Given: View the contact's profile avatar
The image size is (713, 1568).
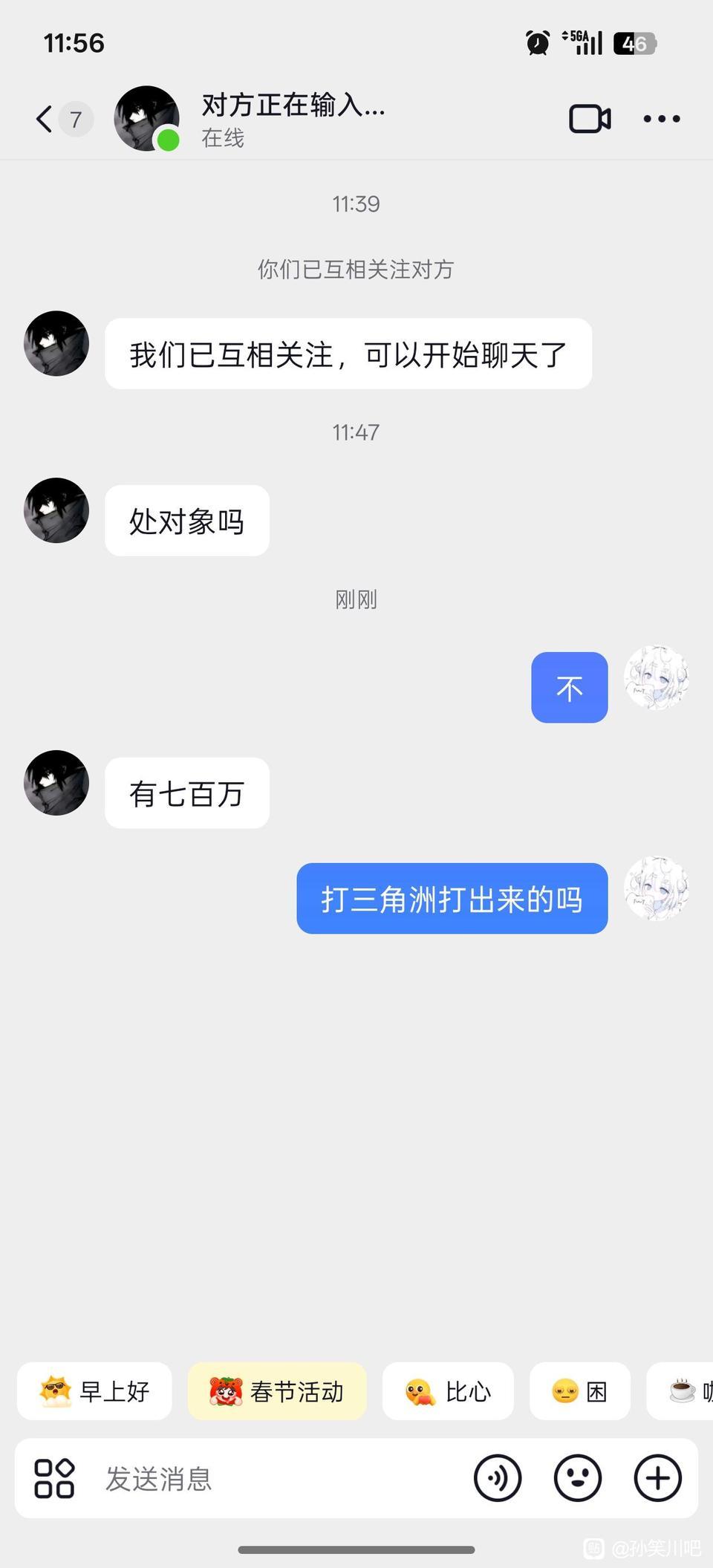Looking at the screenshot, I should tap(146, 119).
